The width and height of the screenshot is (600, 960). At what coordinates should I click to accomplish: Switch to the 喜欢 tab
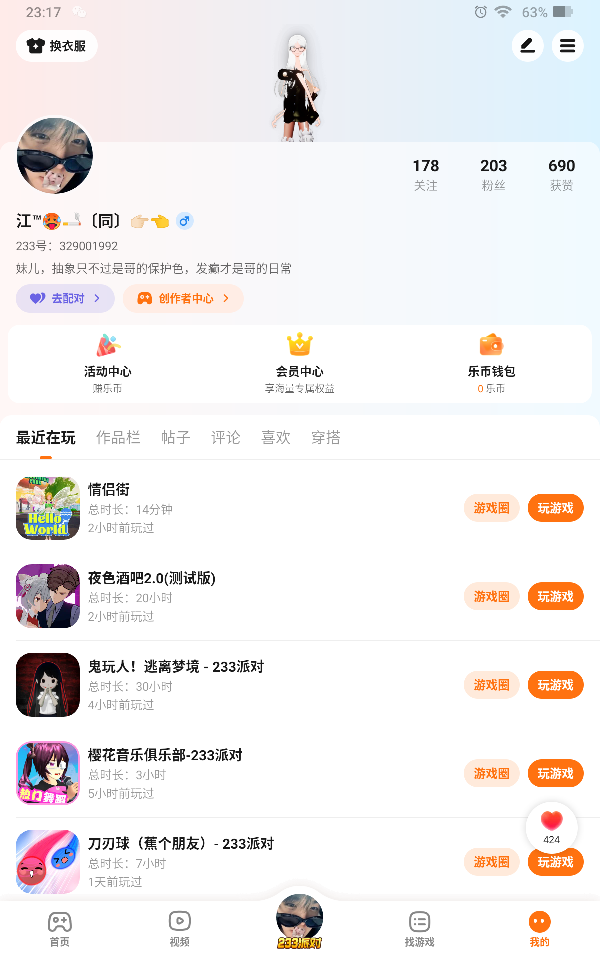276,437
